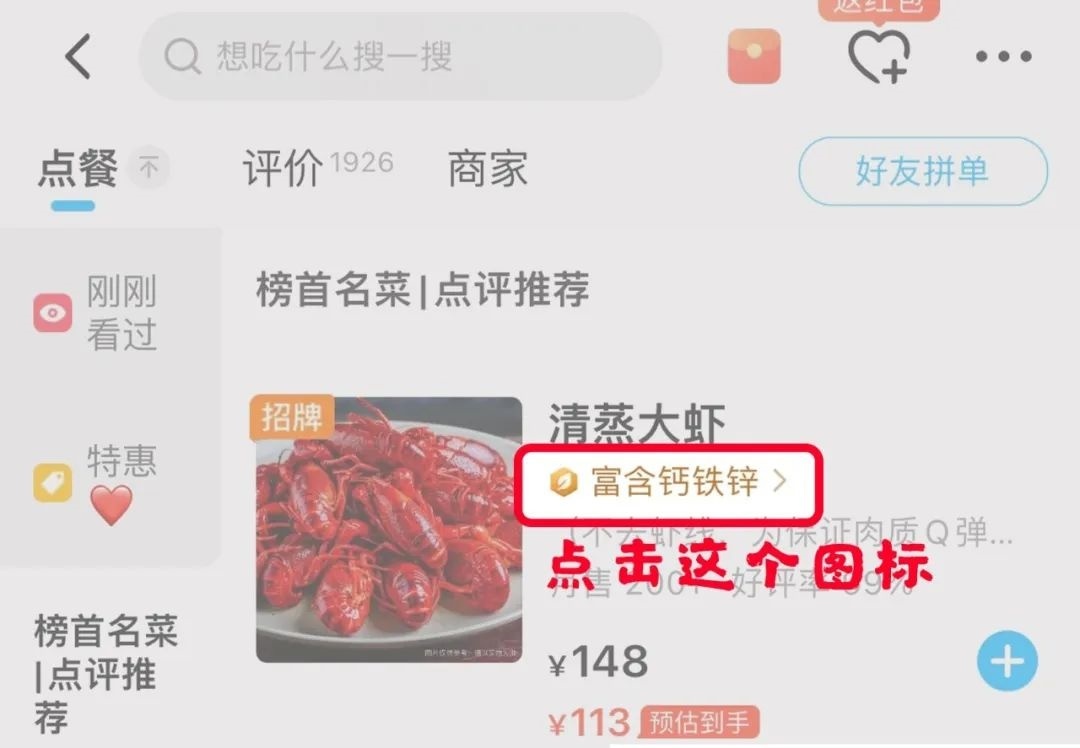The image size is (1080, 748).
Task: Open the three-dot overflow menu
Action: tap(1003, 57)
